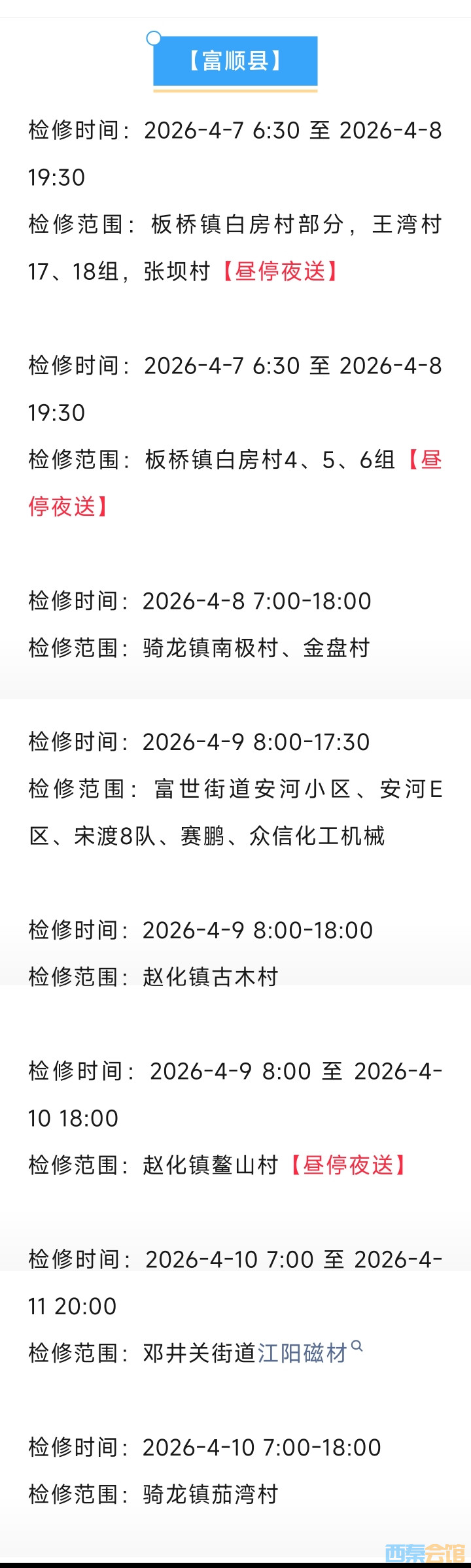Screen dimensions: 471x1568
Task: Open the 江阳磁材 search link
Action: click(x=302, y=1353)
